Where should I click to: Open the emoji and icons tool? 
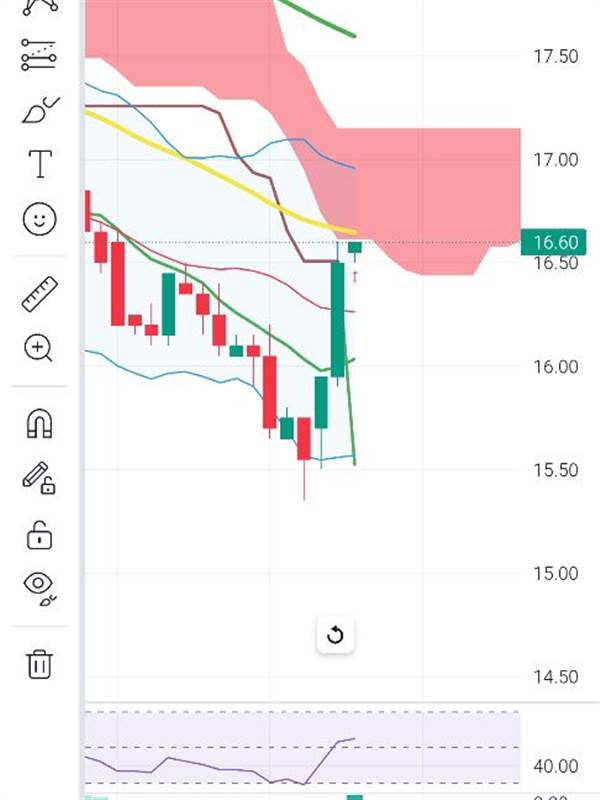(x=39, y=219)
